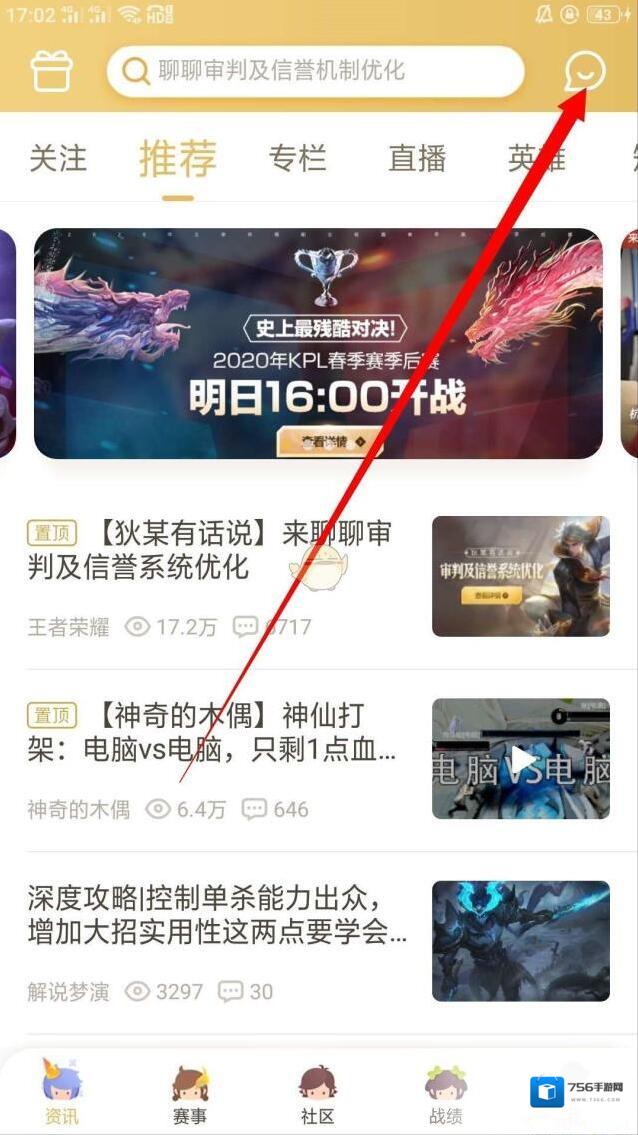Switch to the 关注 tab
Viewport: 638px width, 1135px height.
[58, 158]
